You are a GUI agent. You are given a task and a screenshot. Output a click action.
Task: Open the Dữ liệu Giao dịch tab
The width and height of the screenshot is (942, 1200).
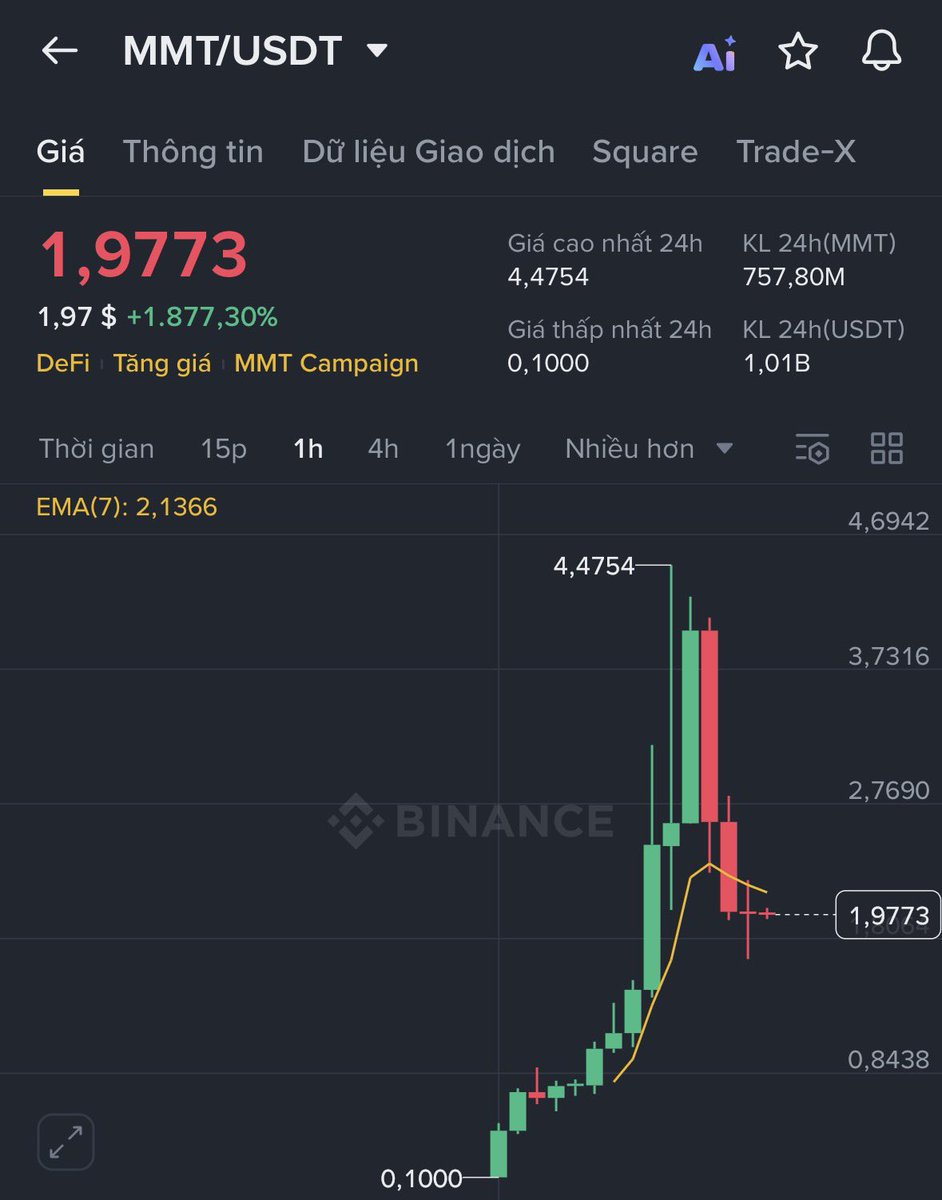coord(428,152)
